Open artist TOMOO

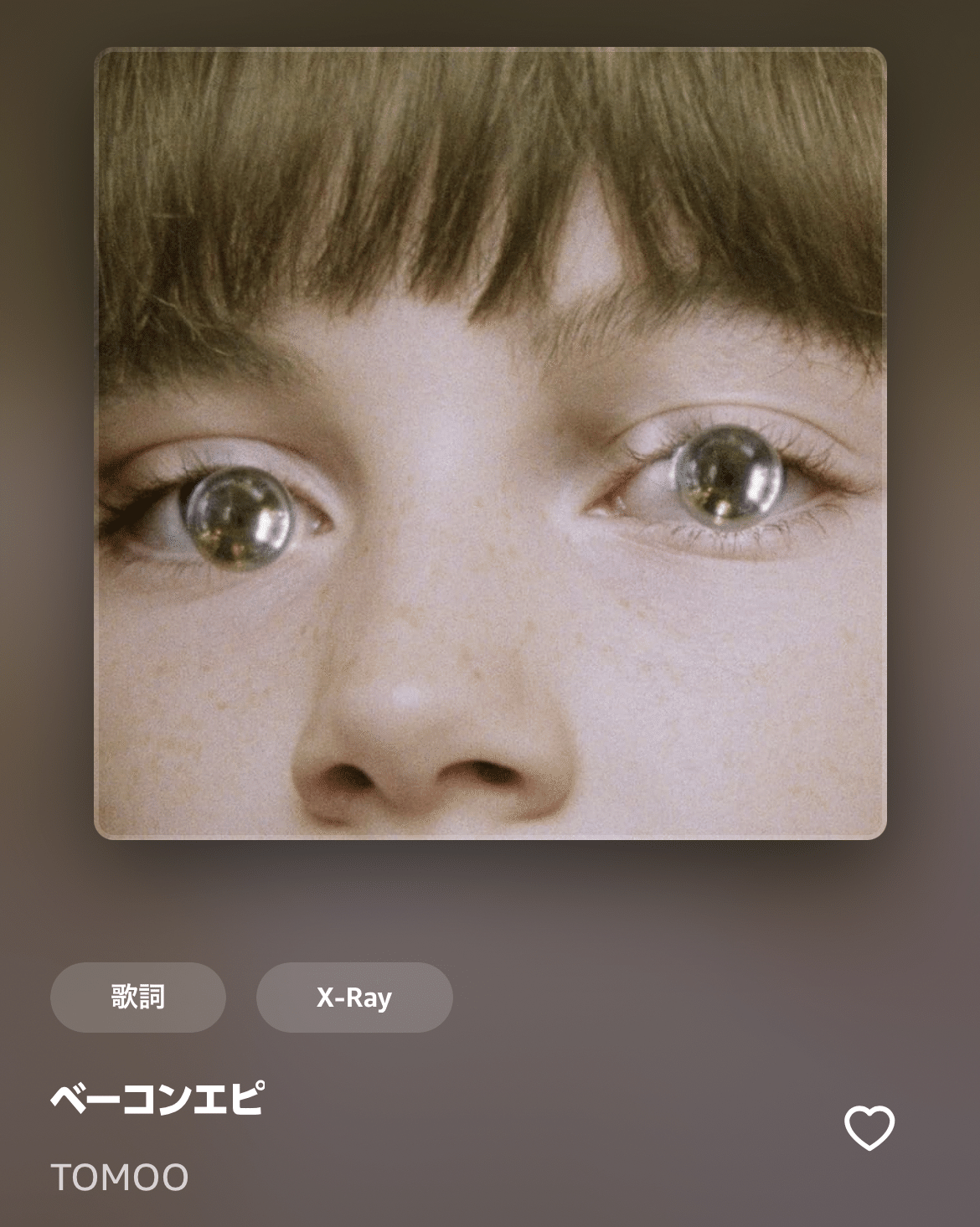pos(120,1178)
